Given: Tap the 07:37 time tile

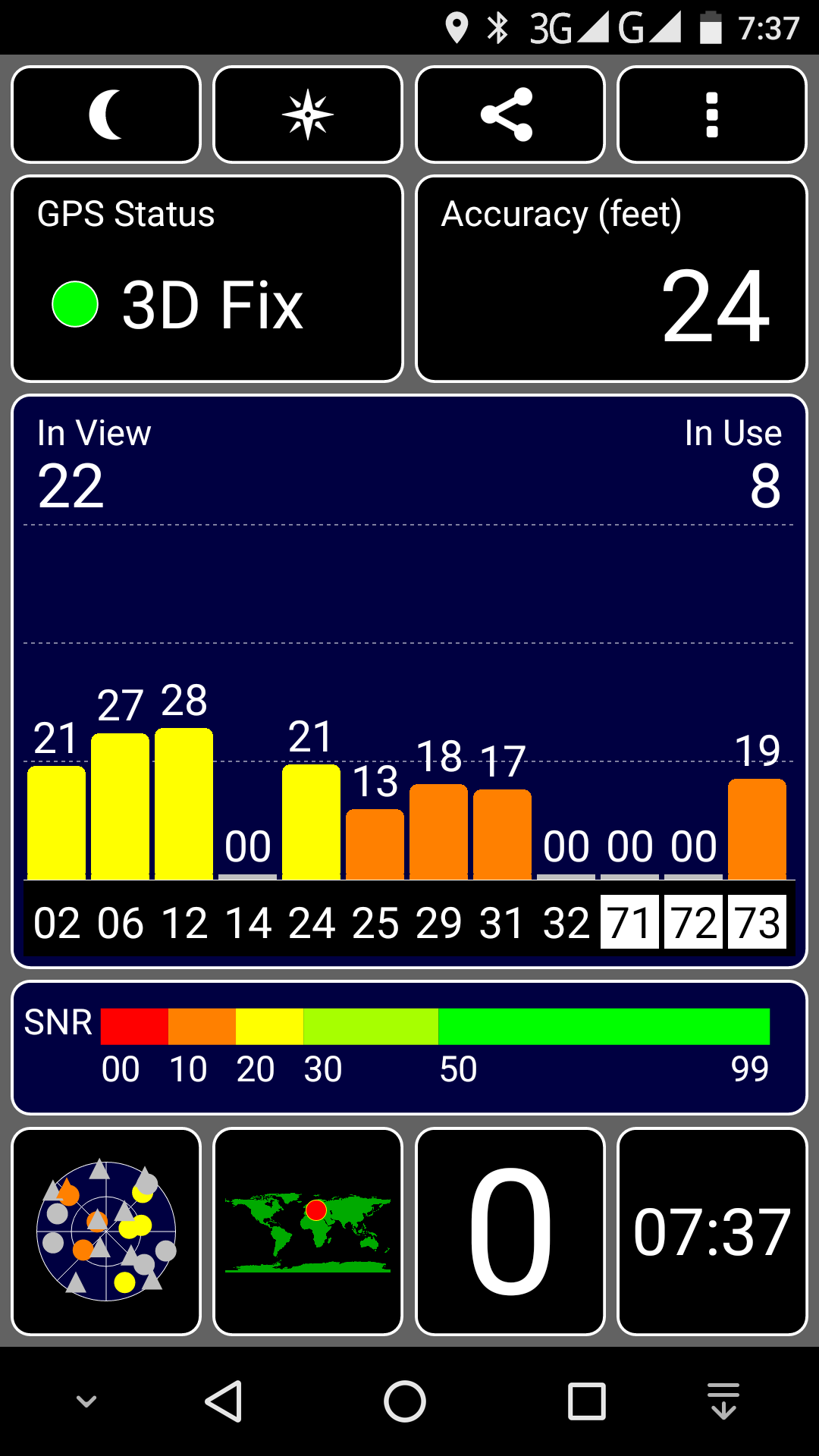Looking at the screenshot, I should (711, 1231).
